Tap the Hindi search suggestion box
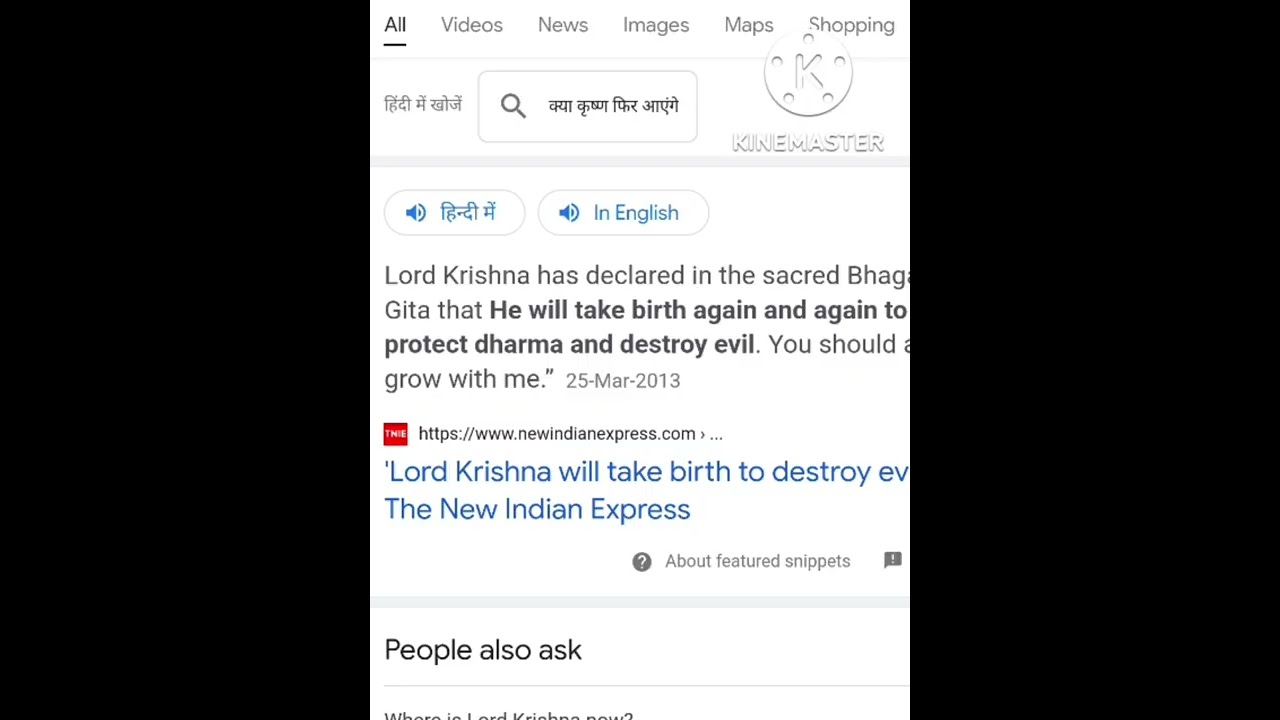The height and width of the screenshot is (720, 1280). pos(587,106)
